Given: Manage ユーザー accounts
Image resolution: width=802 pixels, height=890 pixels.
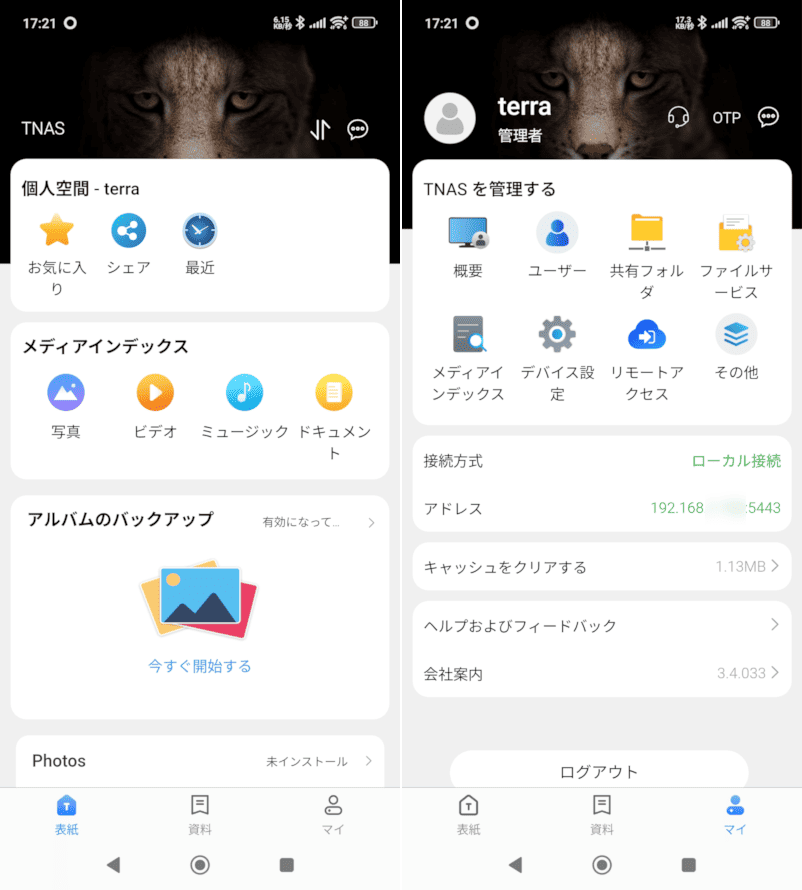Looking at the screenshot, I should (557, 248).
